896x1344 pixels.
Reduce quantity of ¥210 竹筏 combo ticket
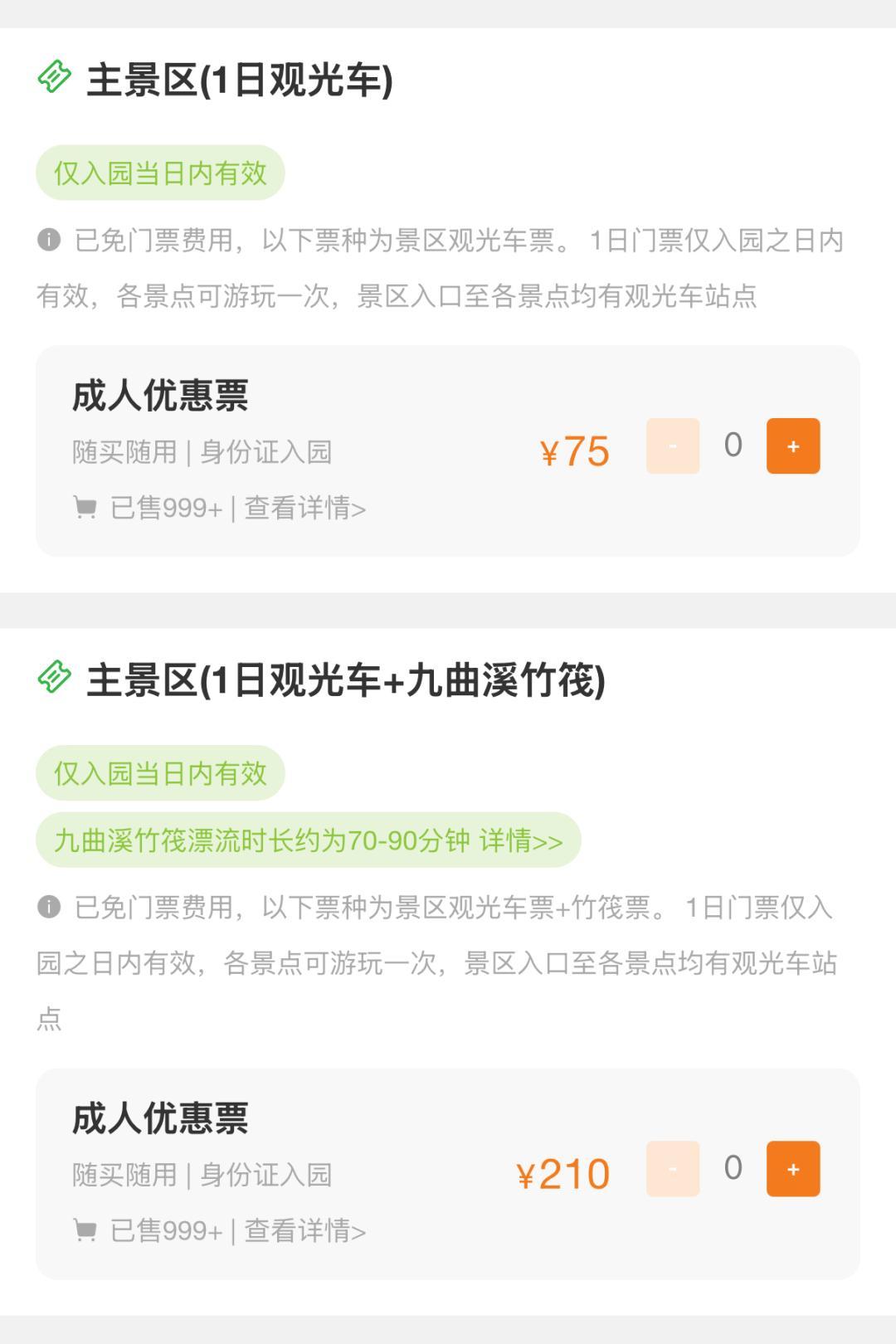[673, 1169]
